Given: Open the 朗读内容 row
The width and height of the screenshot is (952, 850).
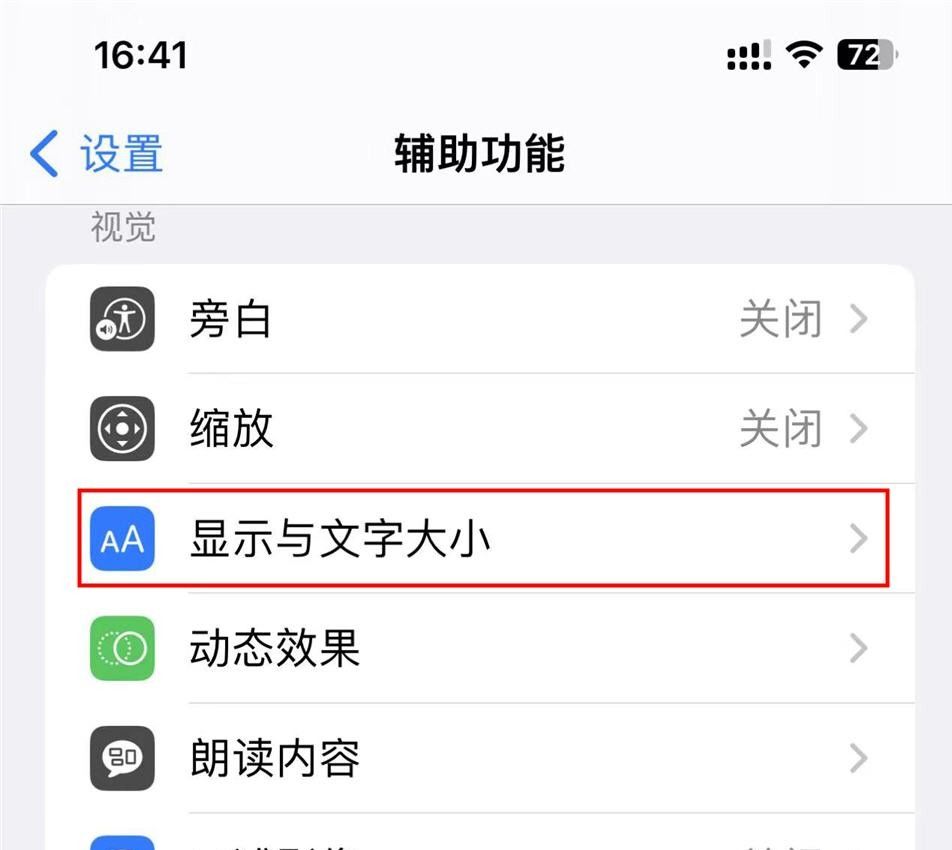Looking at the screenshot, I should click(x=480, y=760).
